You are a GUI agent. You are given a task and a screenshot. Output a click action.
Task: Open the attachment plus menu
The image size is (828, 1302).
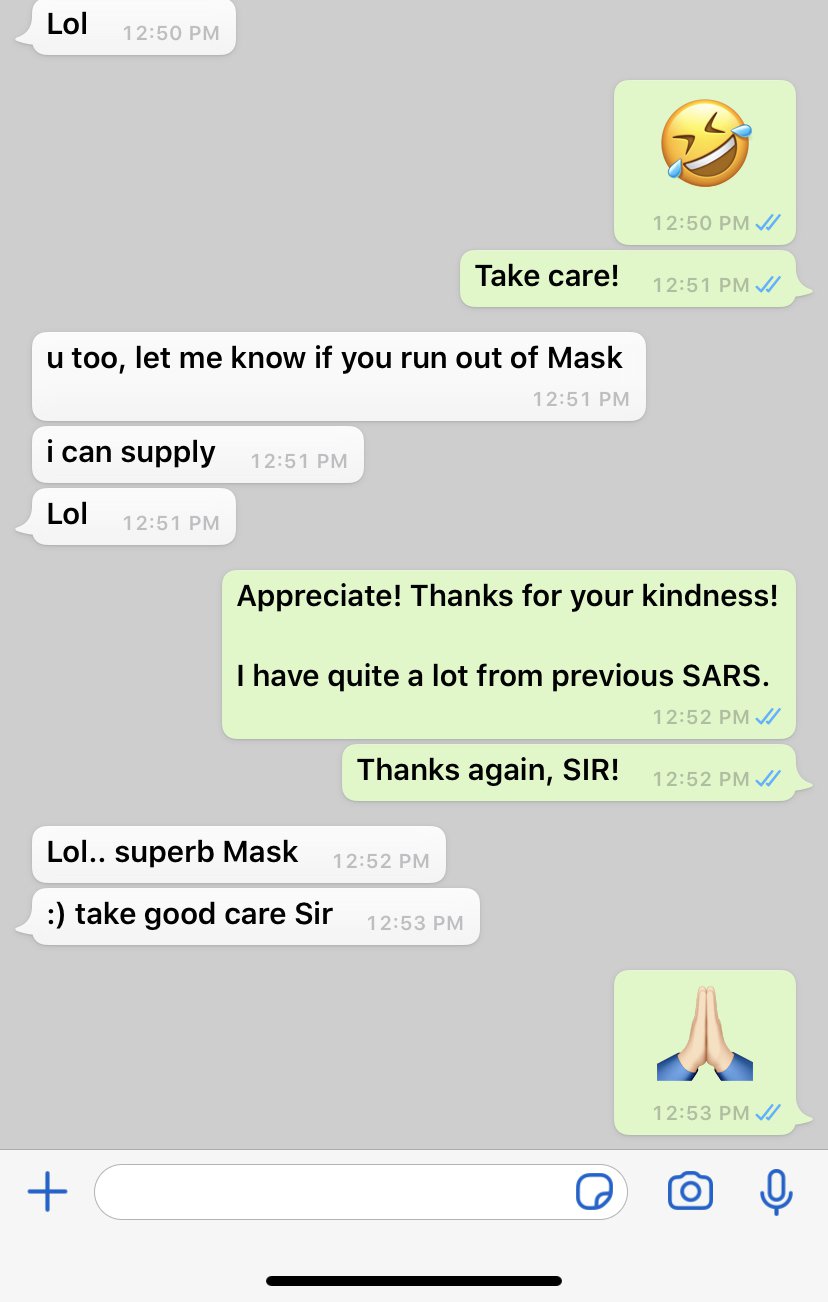point(47,1192)
